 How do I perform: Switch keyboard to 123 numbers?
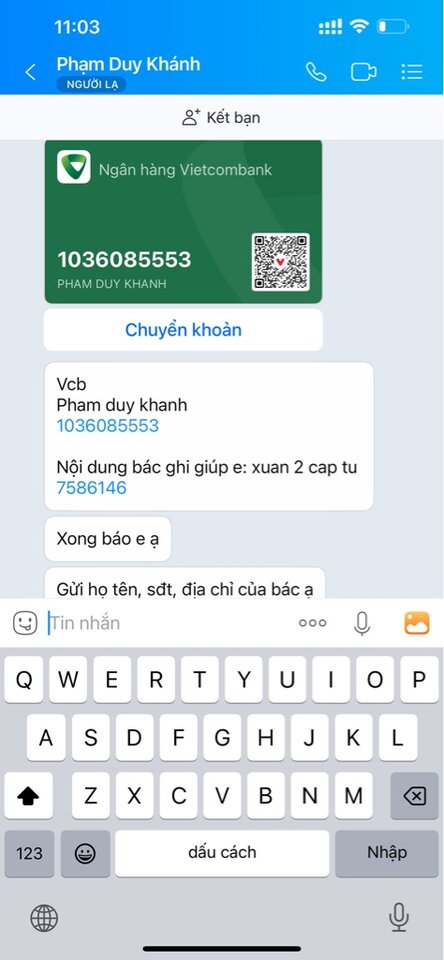[x=29, y=853]
